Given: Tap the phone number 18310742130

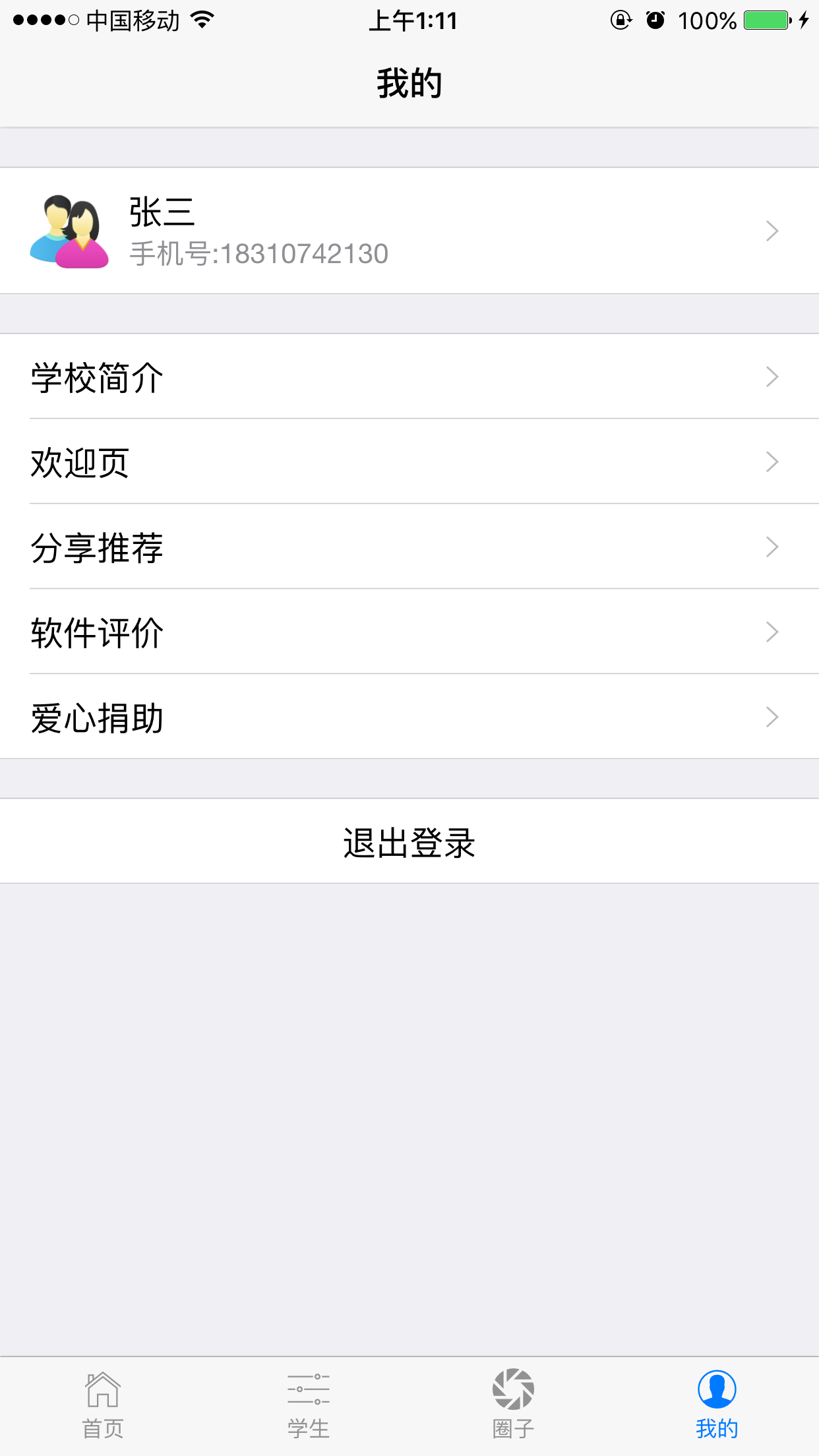Looking at the screenshot, I should click(258, 253).
